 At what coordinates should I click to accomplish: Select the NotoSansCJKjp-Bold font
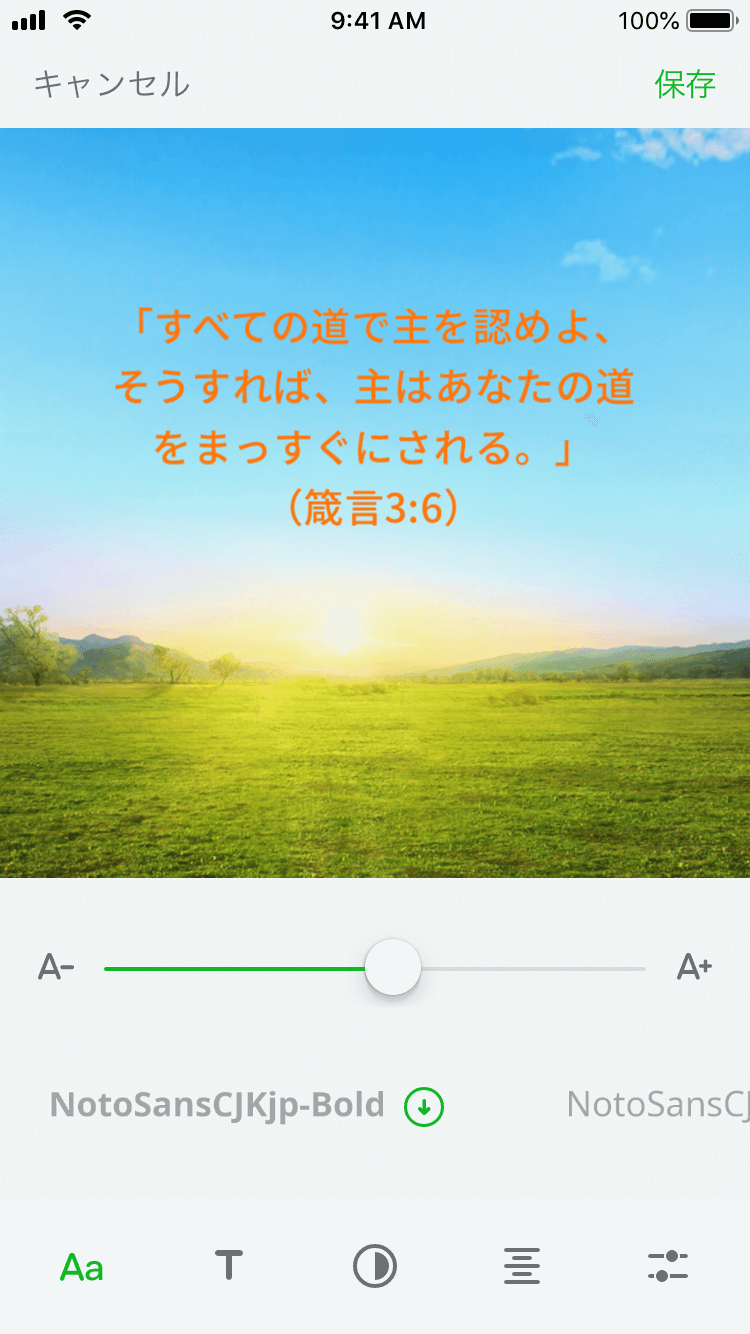click(217, 1105)
